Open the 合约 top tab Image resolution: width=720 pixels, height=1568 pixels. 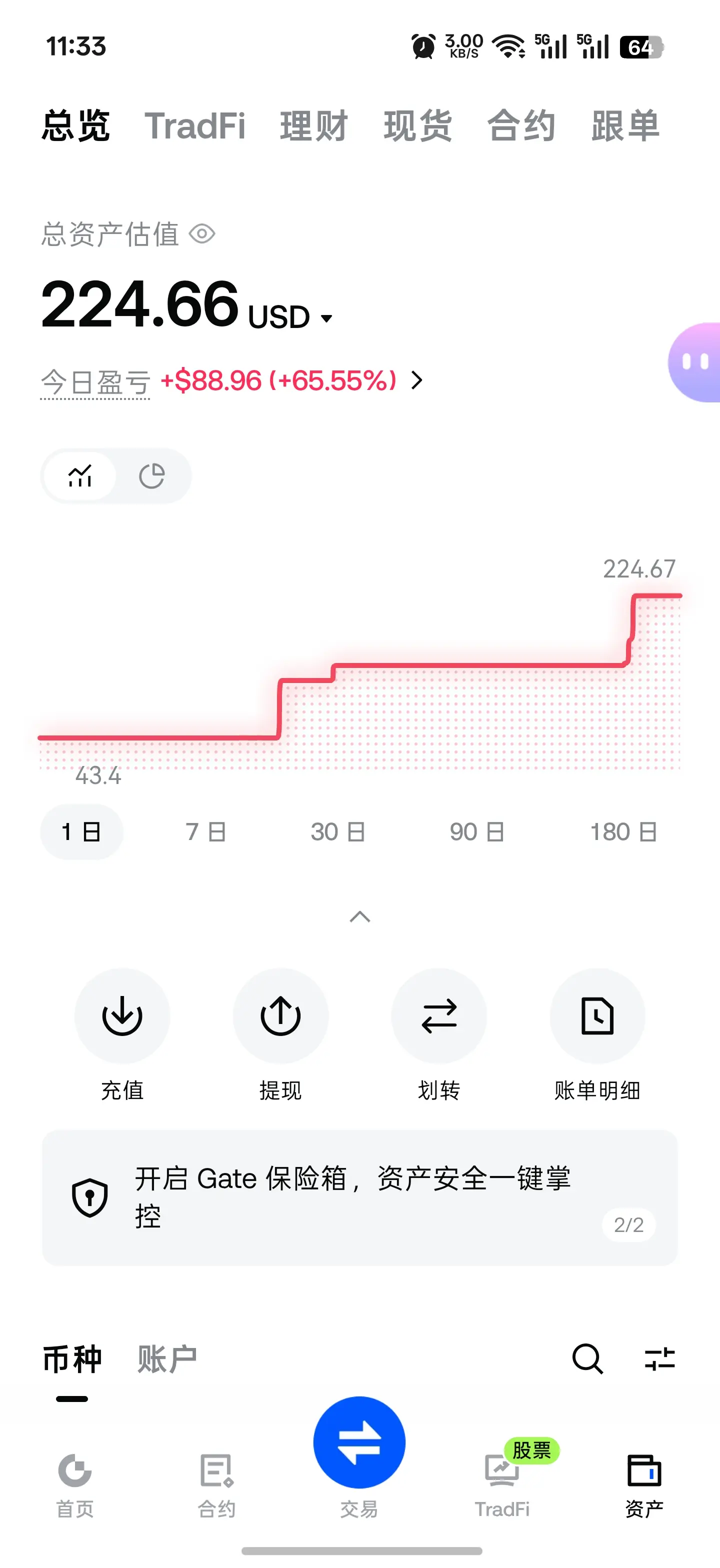[x=521, y=126]
